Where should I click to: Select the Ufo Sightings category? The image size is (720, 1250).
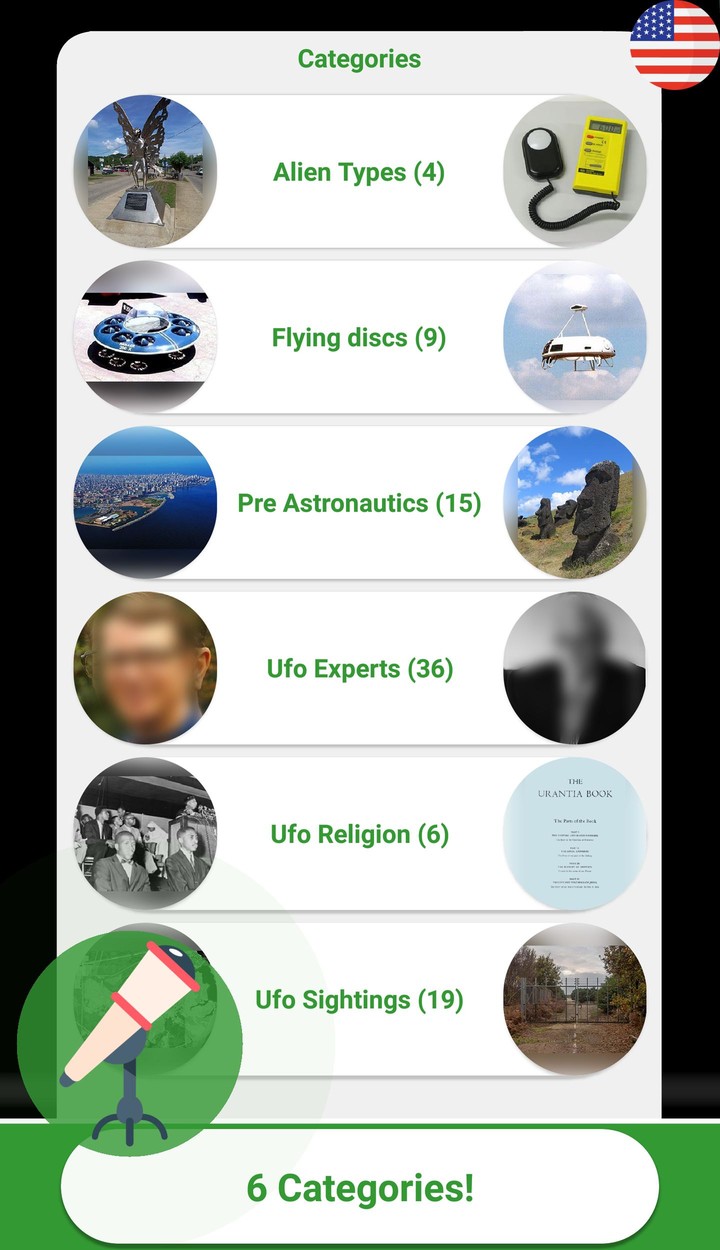360,999
